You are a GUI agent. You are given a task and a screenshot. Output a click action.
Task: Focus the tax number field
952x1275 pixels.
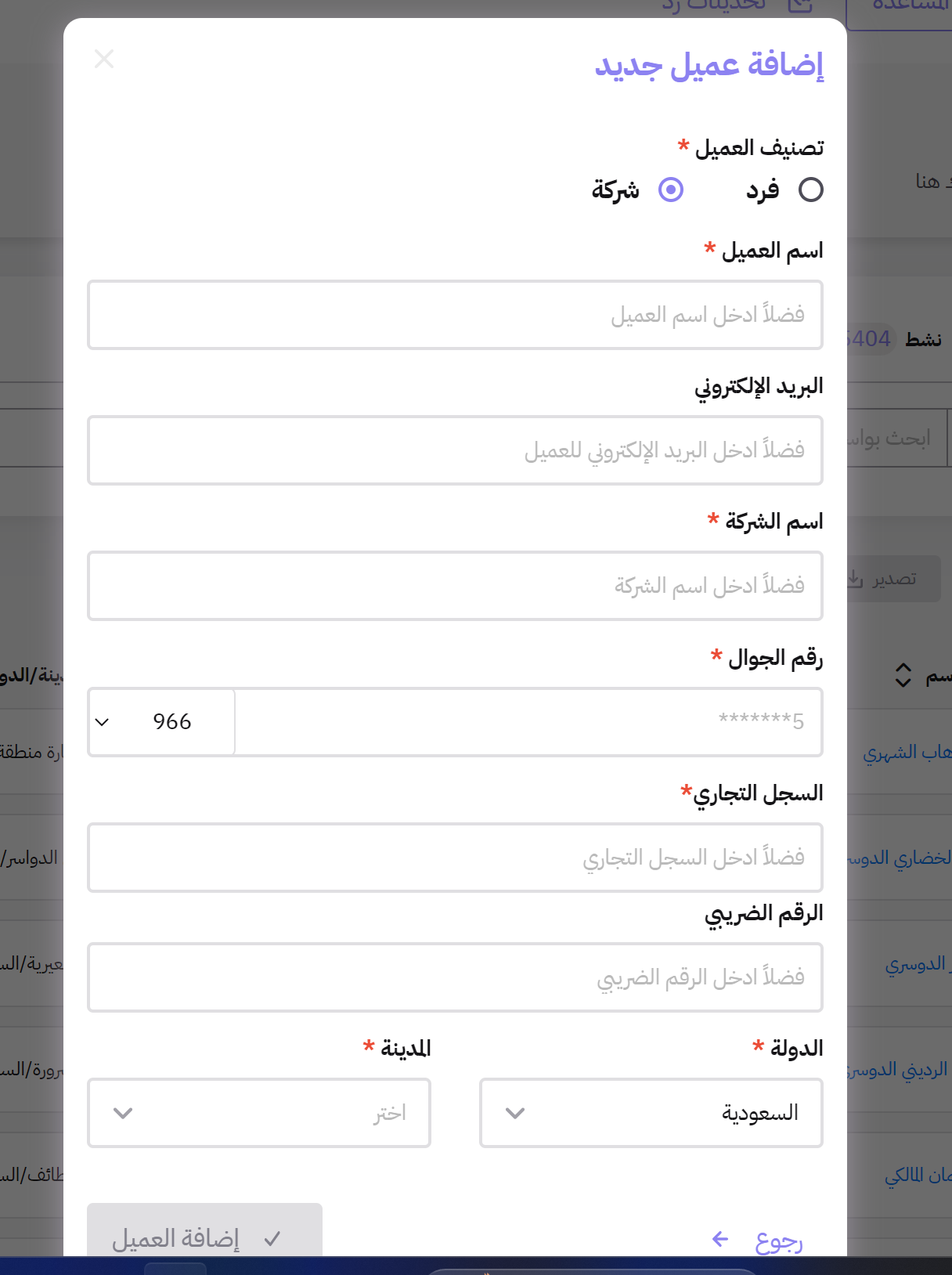[455, 977]
